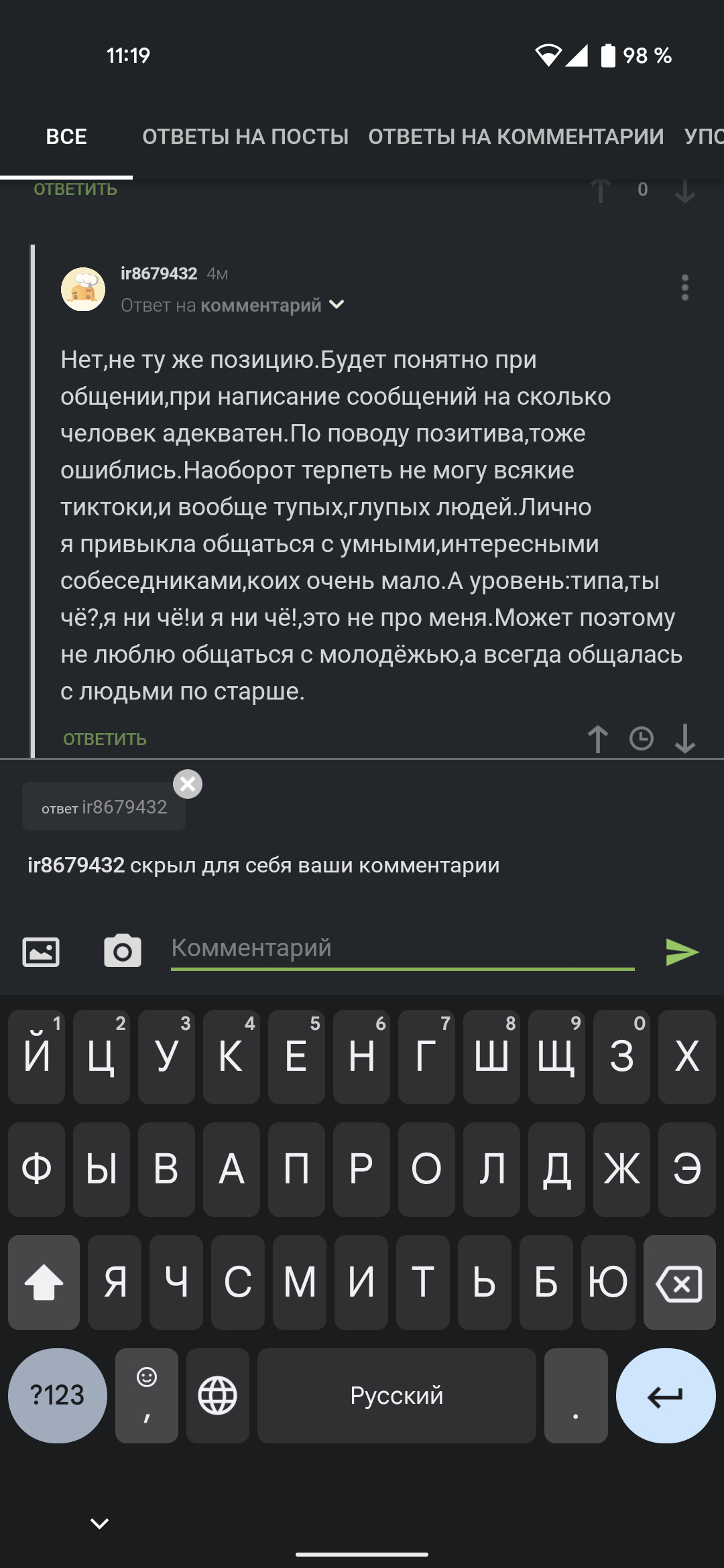Hide the keyboard with the down chevron
The width and height of the screenshot is (724, 1568).
pyautogui.click(x=99, y=1524)
